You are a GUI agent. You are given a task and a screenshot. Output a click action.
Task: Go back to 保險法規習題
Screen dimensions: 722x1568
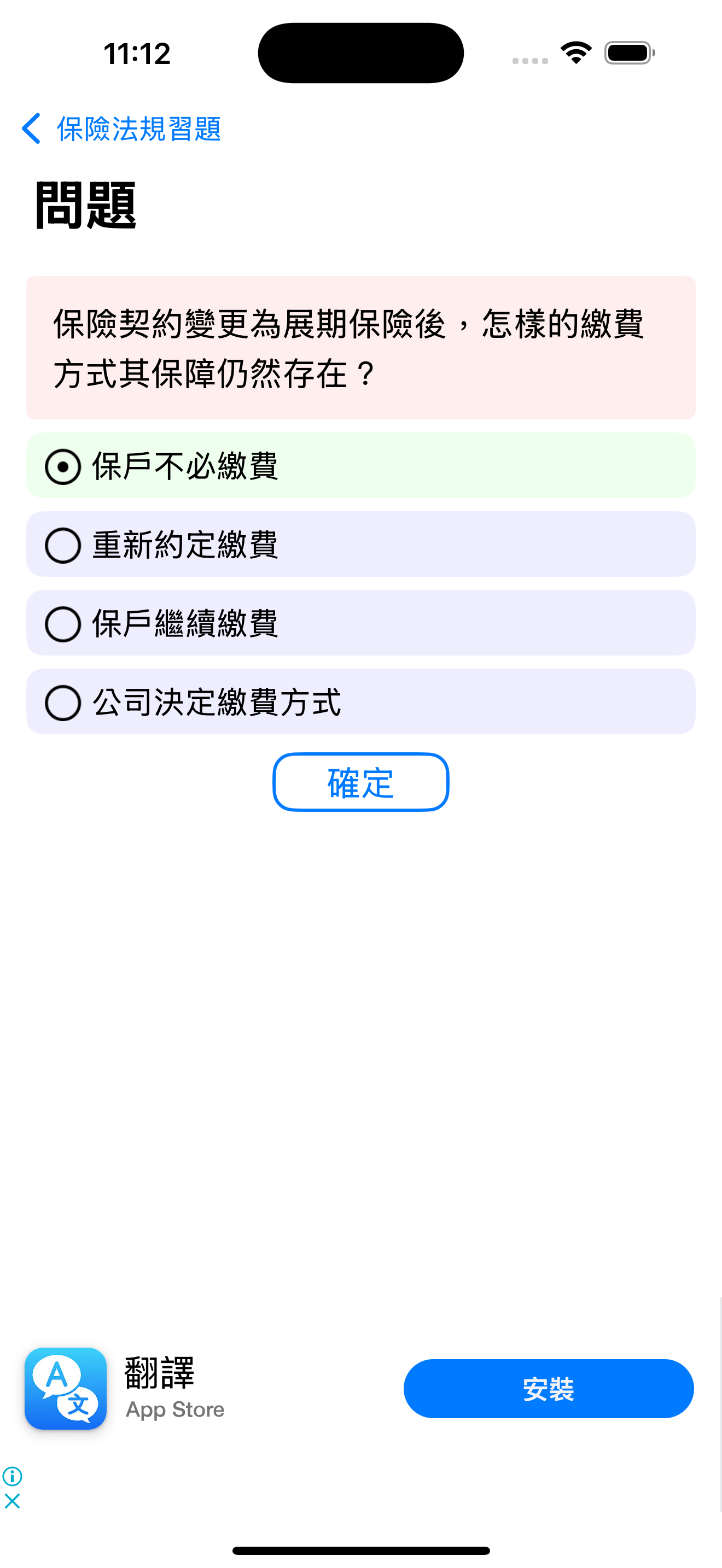click(x=120, y=128)
